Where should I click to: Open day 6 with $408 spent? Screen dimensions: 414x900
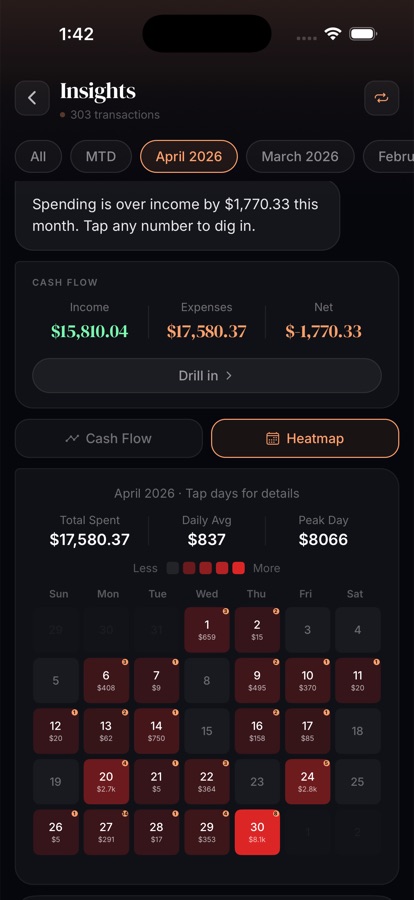[x=106, y=681]
